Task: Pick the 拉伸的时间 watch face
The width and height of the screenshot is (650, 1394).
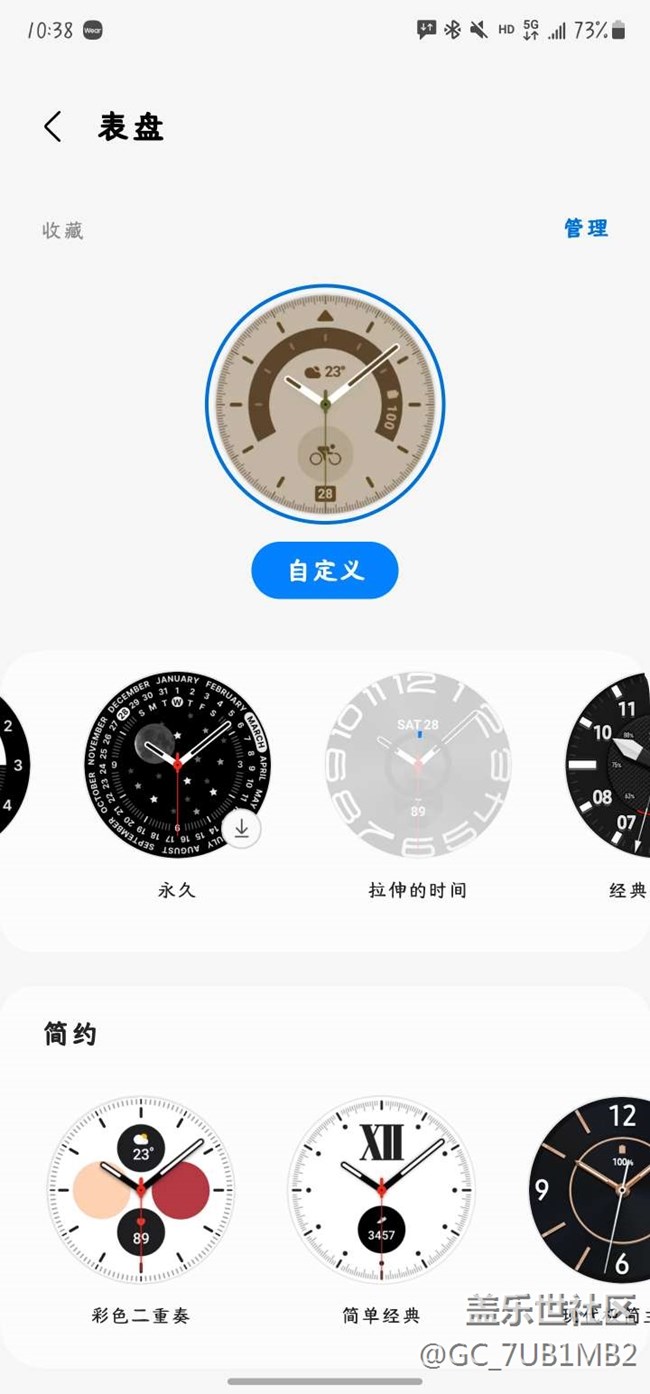Action: (x=417, y=765)
